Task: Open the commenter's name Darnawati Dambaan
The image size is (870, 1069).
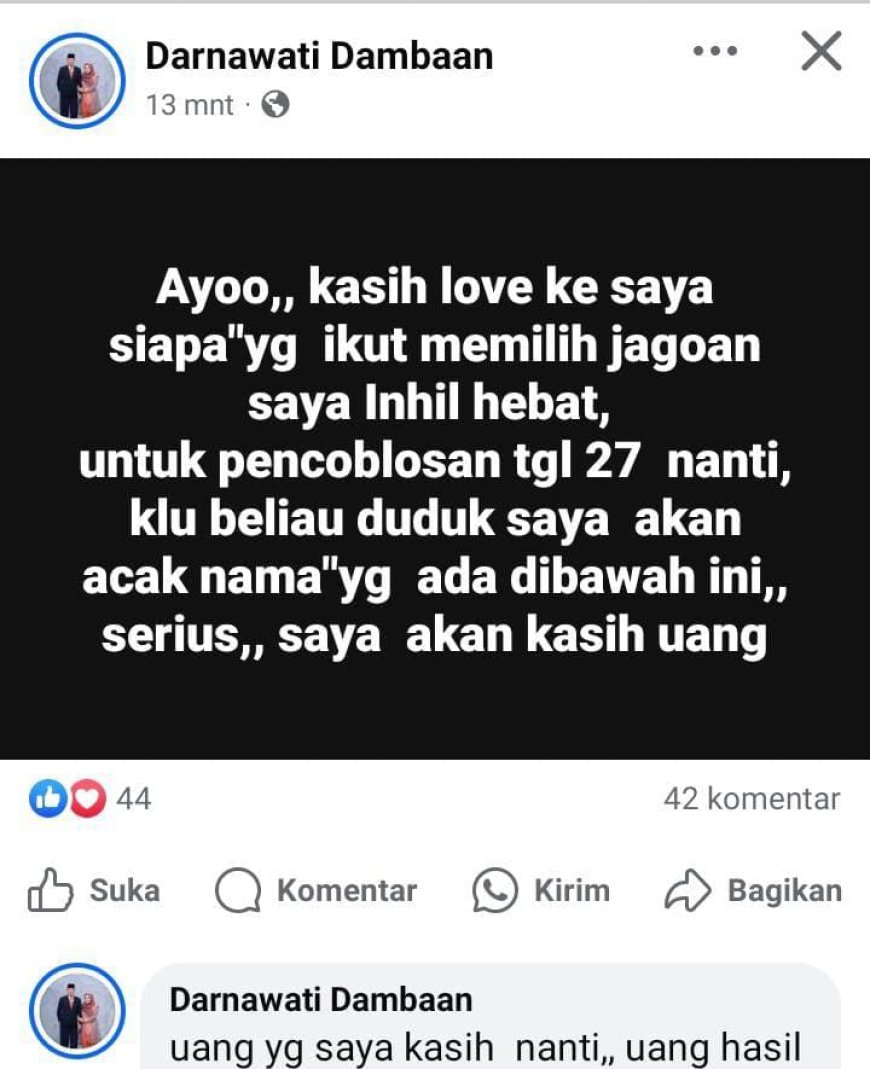Action: (320, 999)
